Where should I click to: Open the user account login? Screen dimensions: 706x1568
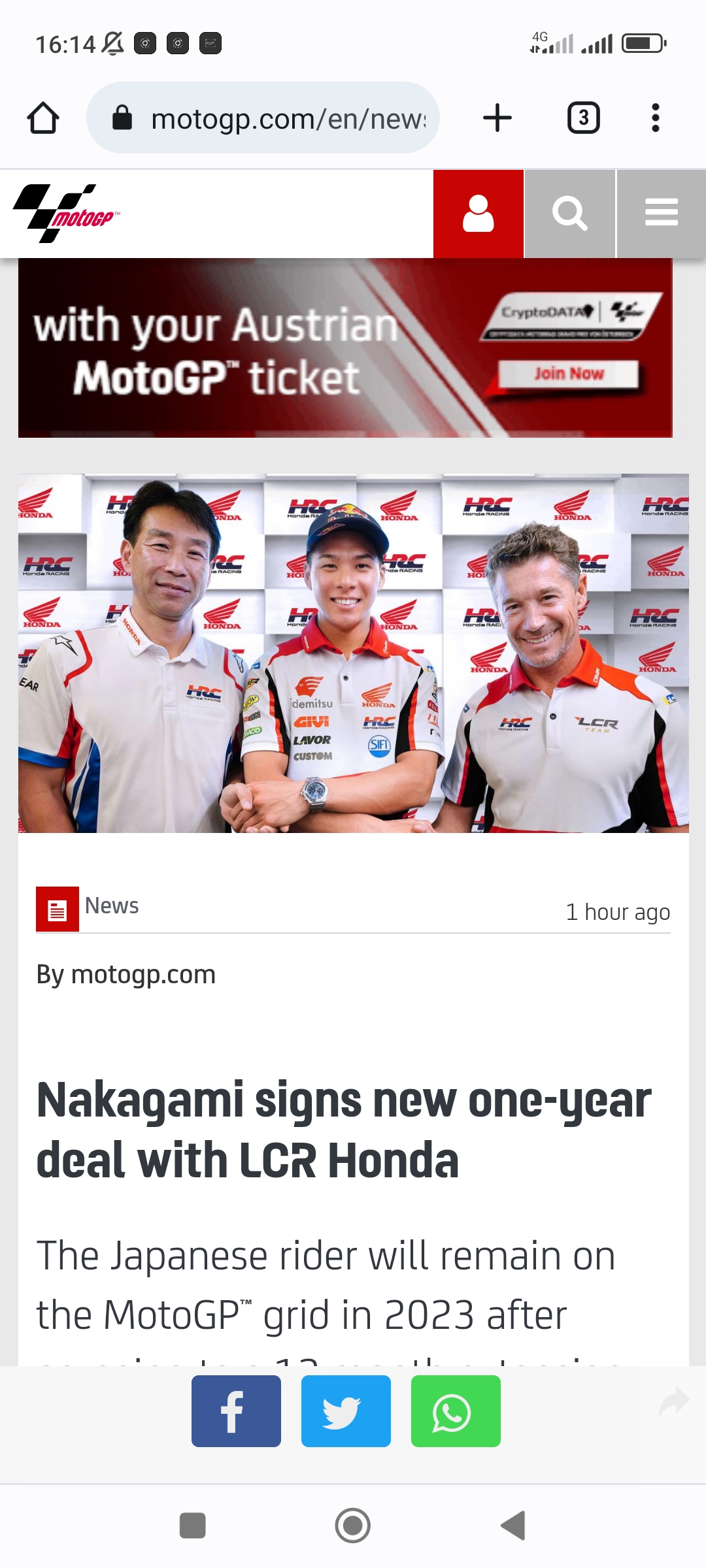pos(479,214)
